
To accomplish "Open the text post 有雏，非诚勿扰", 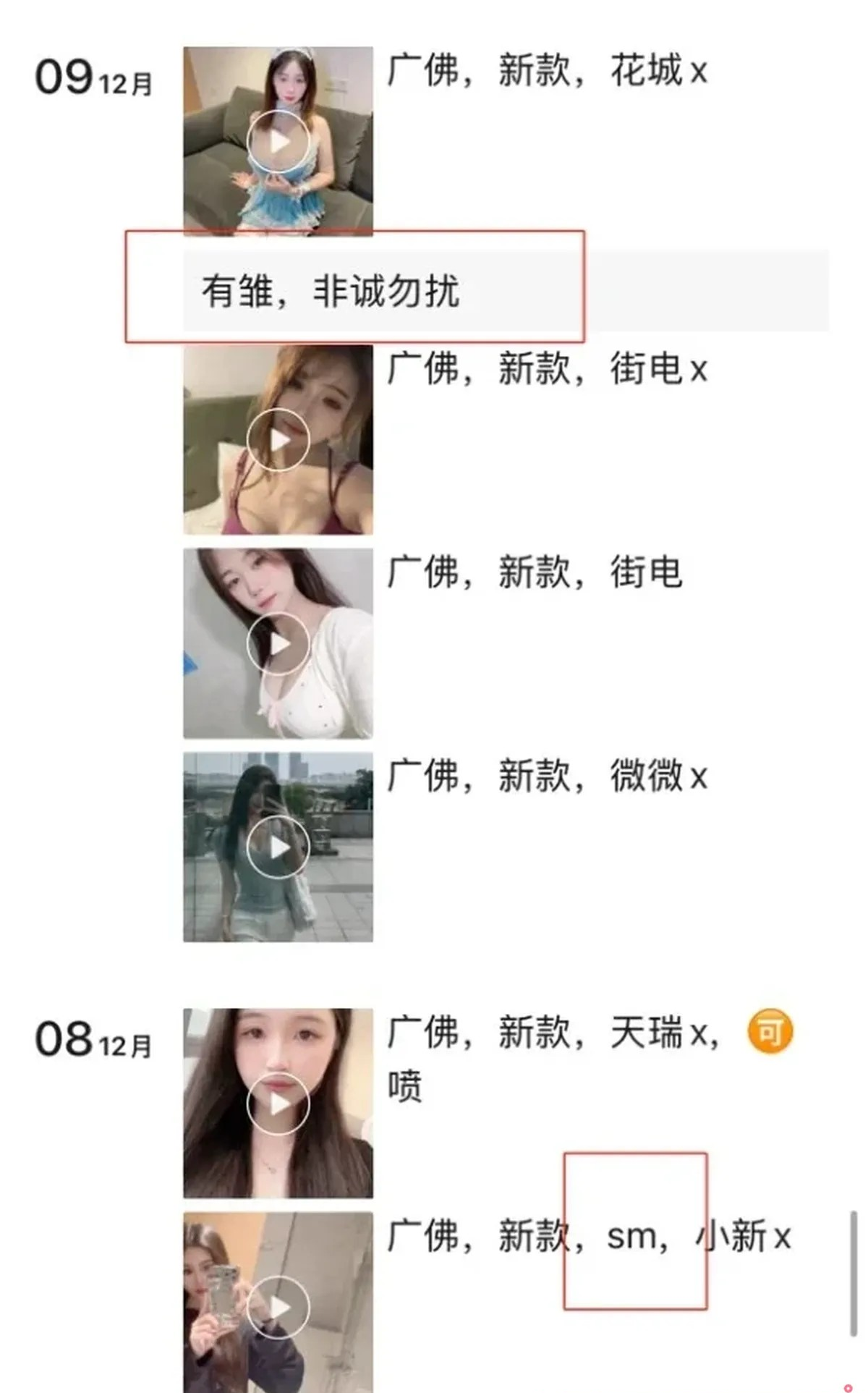I will tap(331, 291).
